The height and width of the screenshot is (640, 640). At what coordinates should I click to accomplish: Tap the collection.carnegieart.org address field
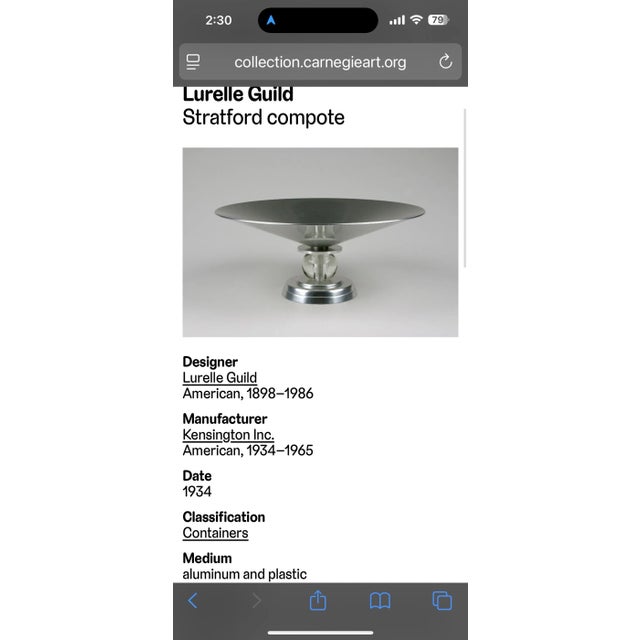tap(320, 62)
